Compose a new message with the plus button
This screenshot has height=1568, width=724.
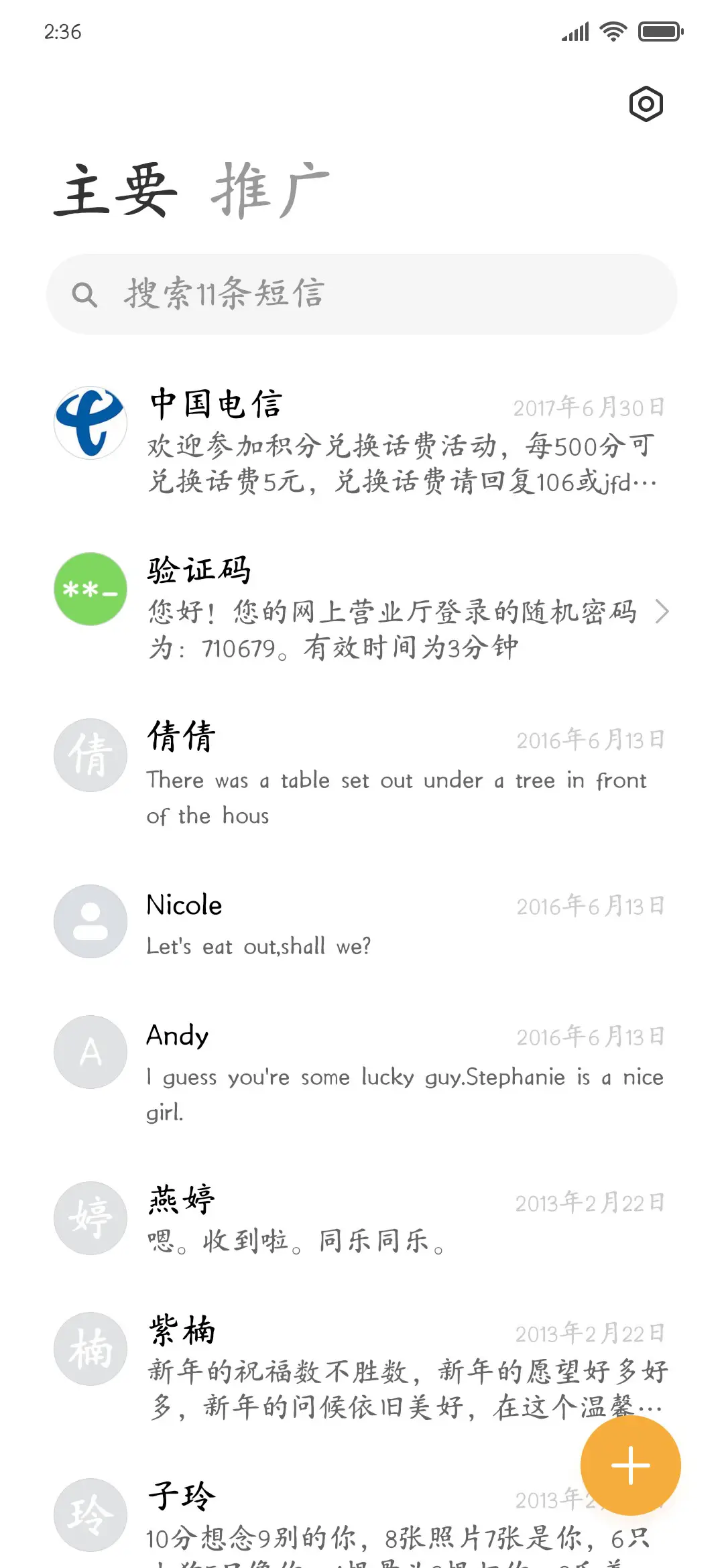pyautogui.click(x=630, y=1465)
